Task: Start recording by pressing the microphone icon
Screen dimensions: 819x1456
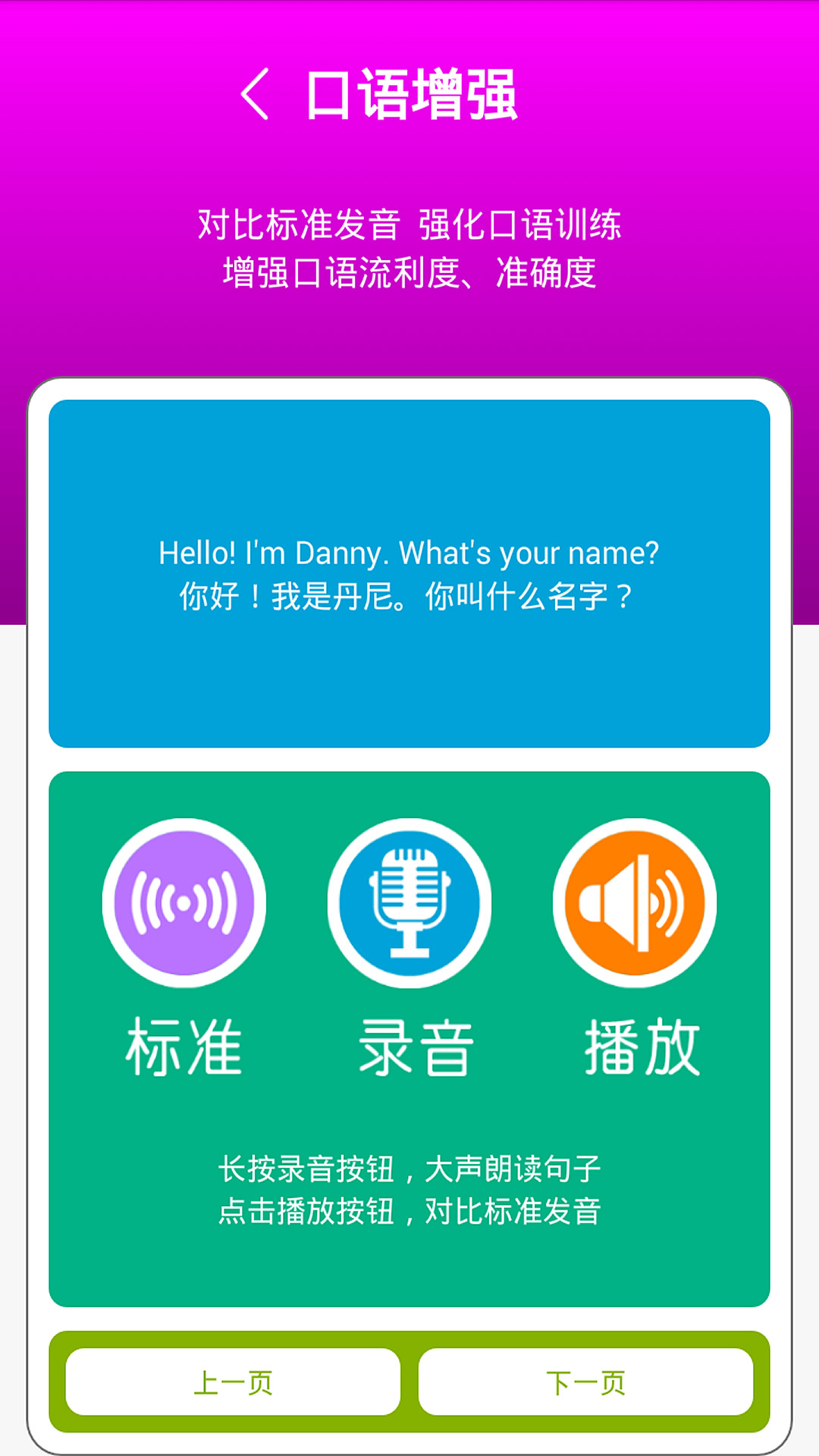Action: [409, 902]
